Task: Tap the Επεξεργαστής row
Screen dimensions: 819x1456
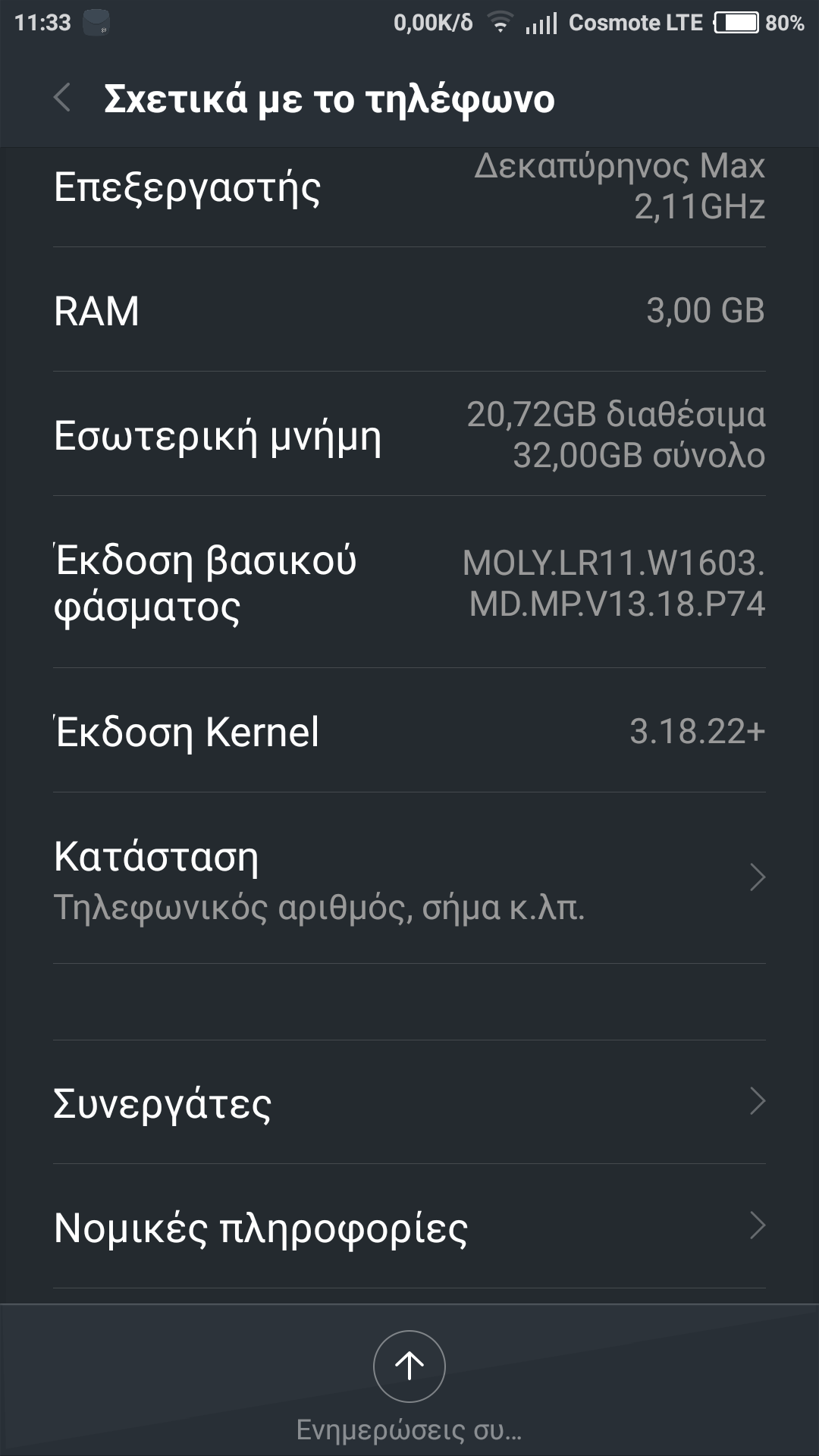Action: point(409,188)
